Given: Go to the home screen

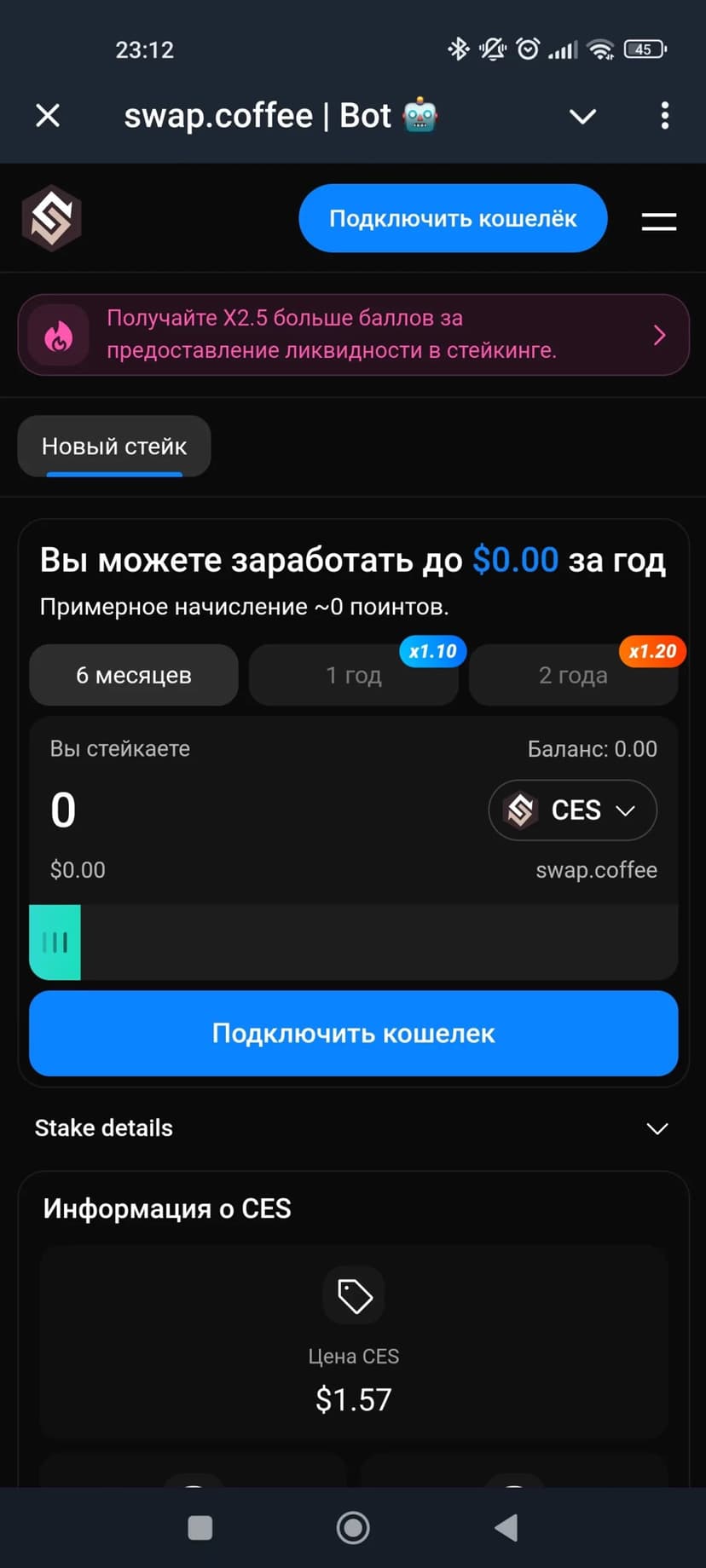Looking at the screenshot, I should click(x=353, y=1528).
